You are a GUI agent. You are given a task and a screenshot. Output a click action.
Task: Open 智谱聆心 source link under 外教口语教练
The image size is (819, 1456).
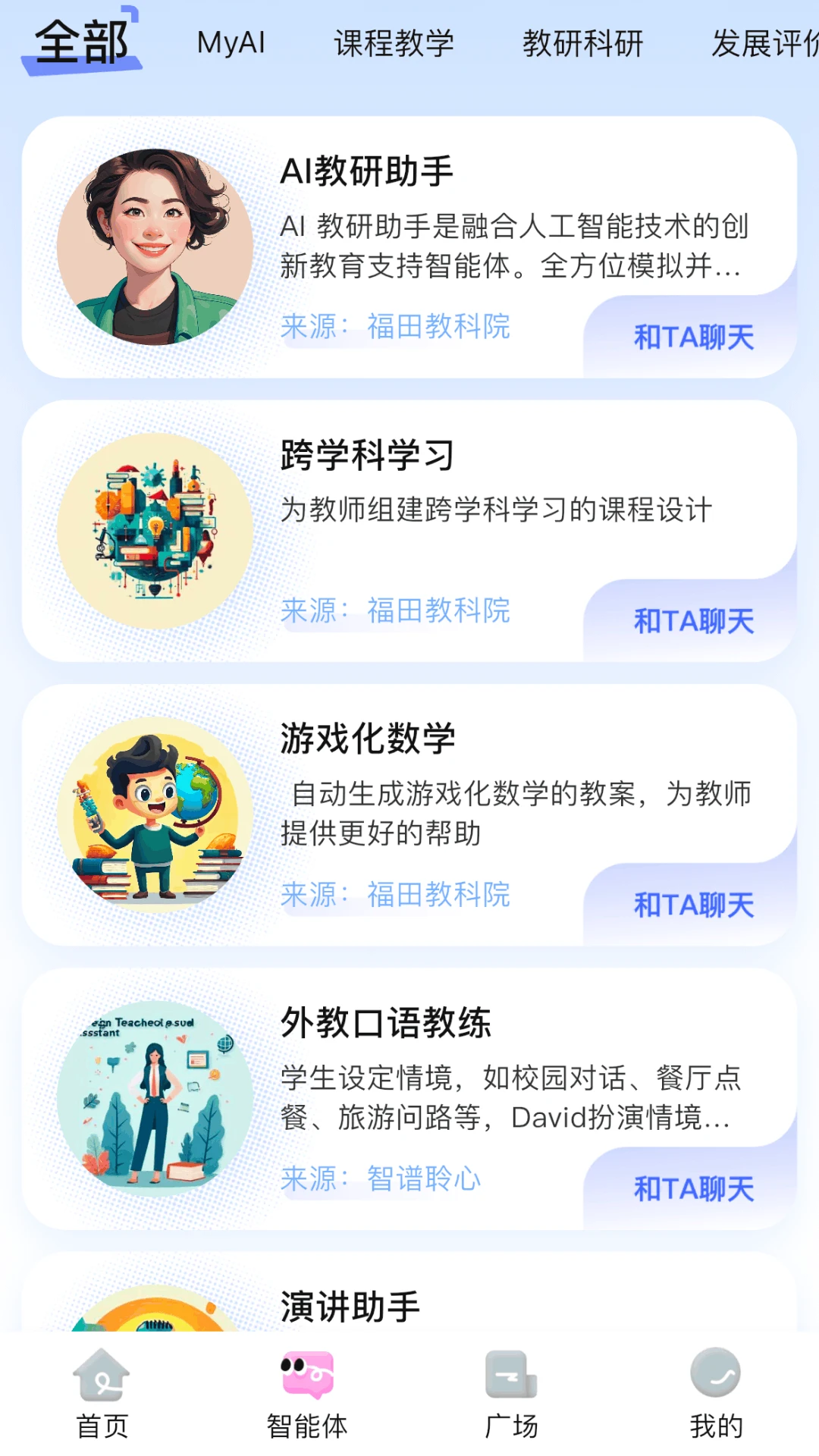[424, 1179]
